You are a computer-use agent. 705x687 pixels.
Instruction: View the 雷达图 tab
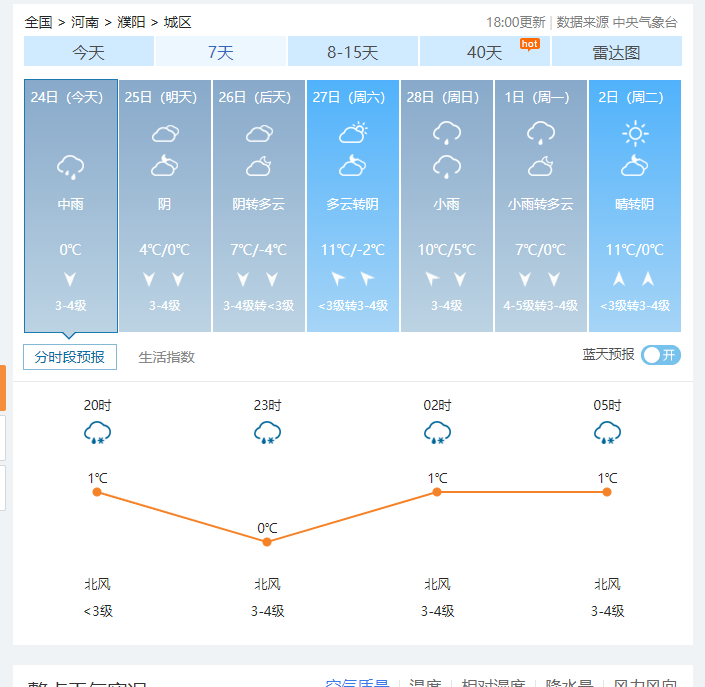tap(616, 52)
